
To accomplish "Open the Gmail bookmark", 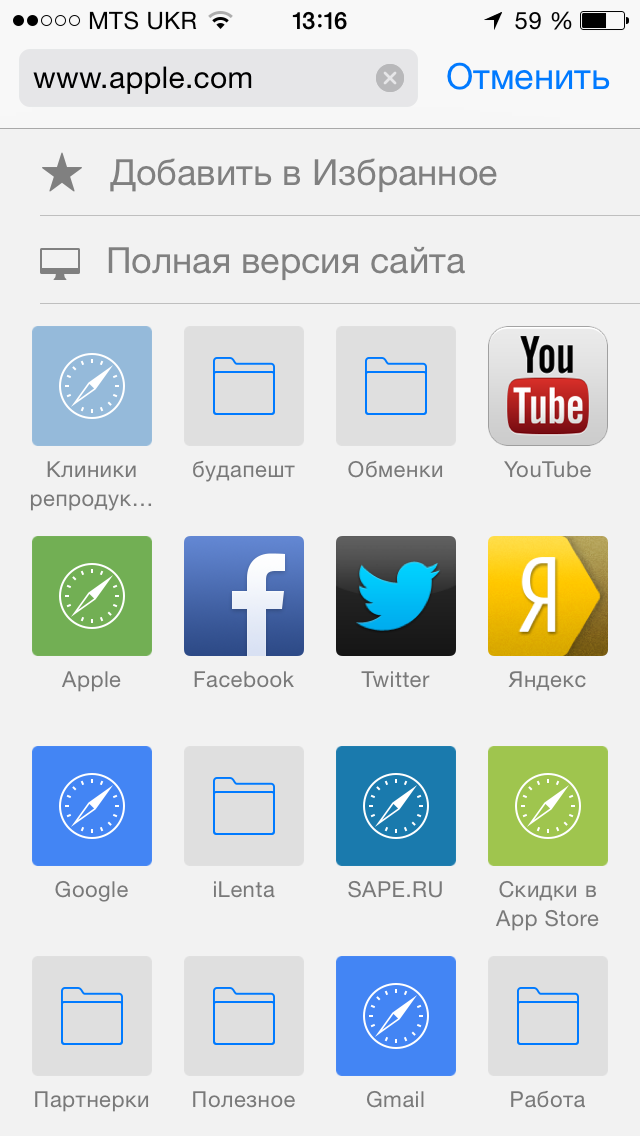I will (396, 1016).
